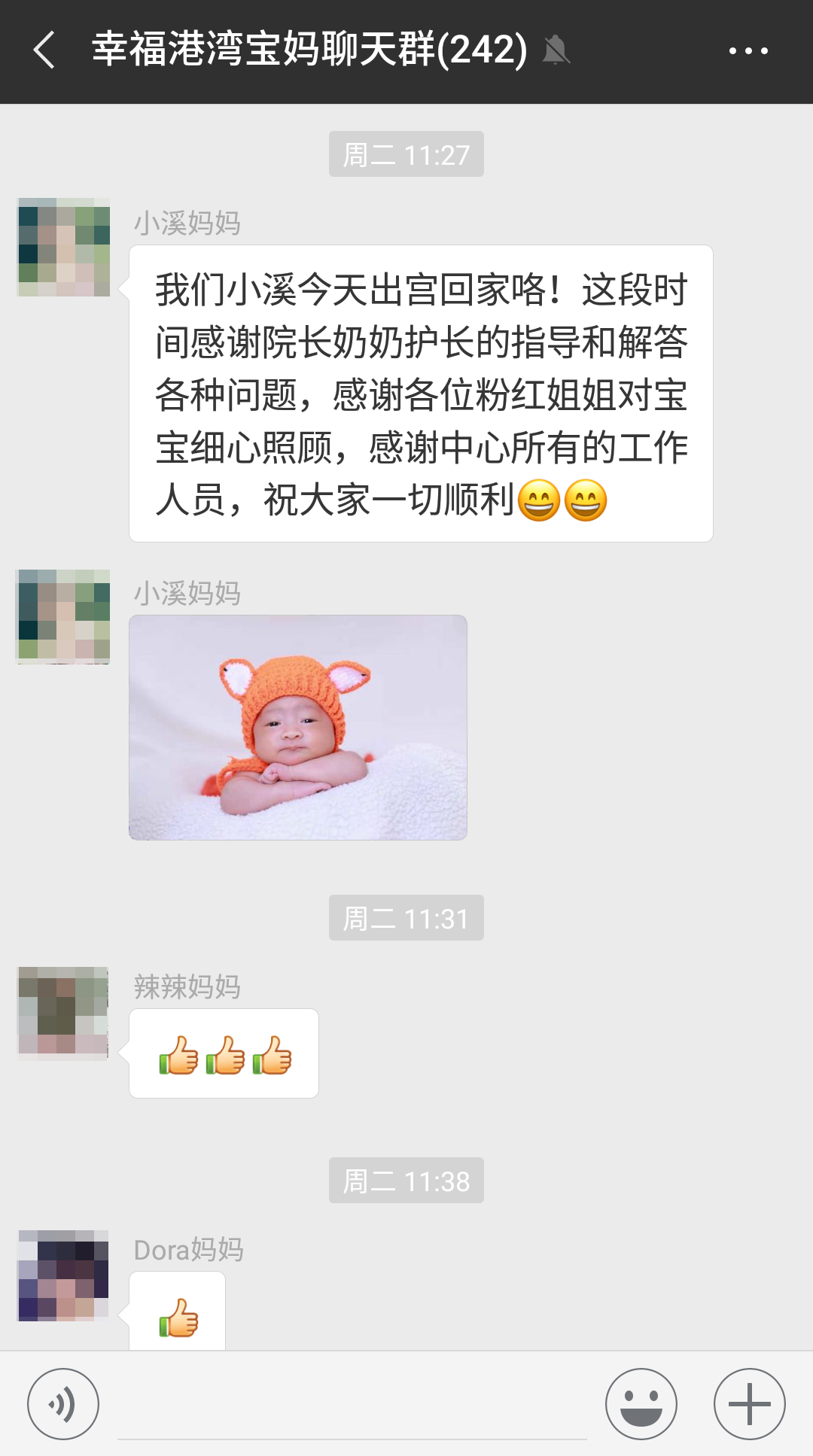The width and height of the screenshot is (813, 1456).
Task: Go back from the group chat
Action: 44,50
